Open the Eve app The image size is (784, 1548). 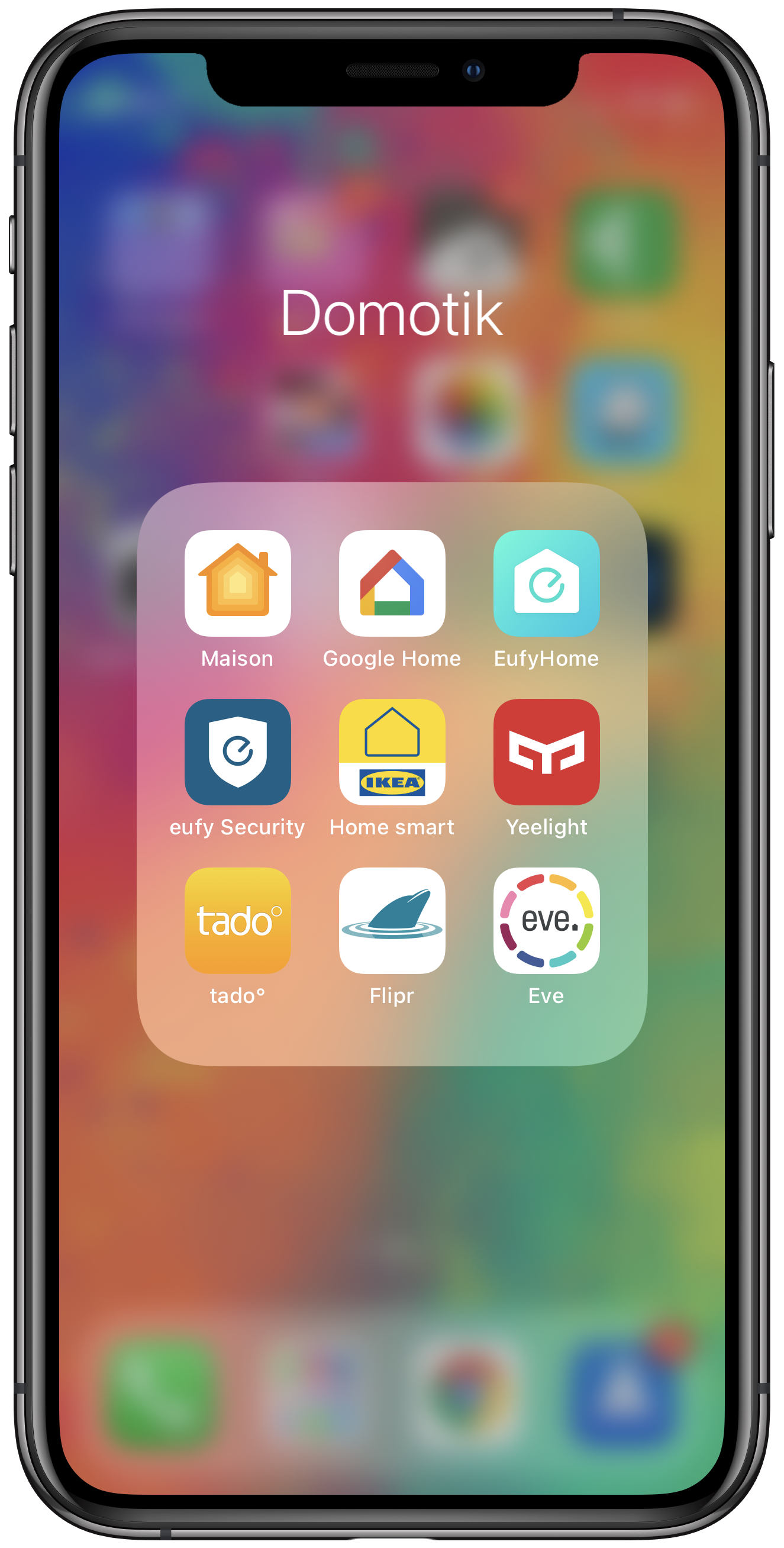[x=546, y=921]
